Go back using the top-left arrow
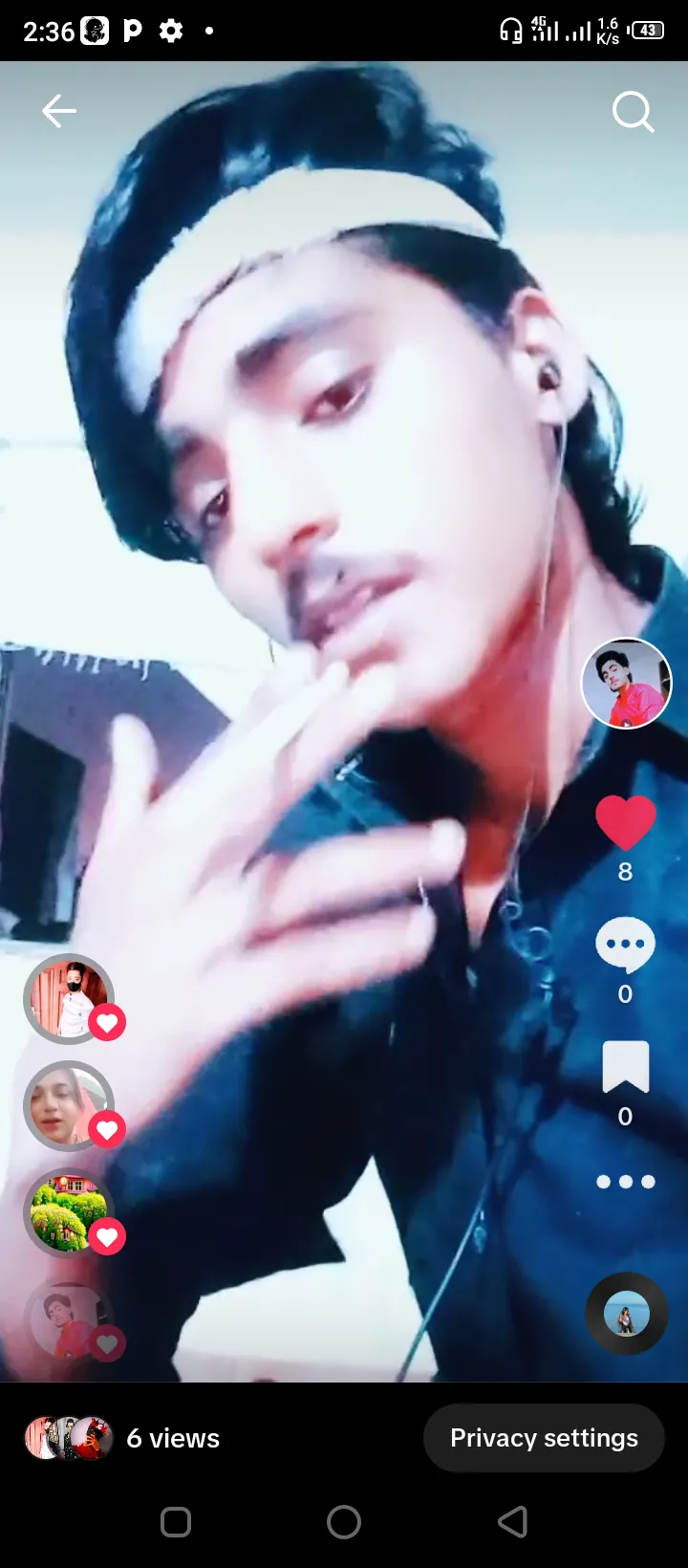Viewport: 688px width, 1568px height. pos(58,112)
